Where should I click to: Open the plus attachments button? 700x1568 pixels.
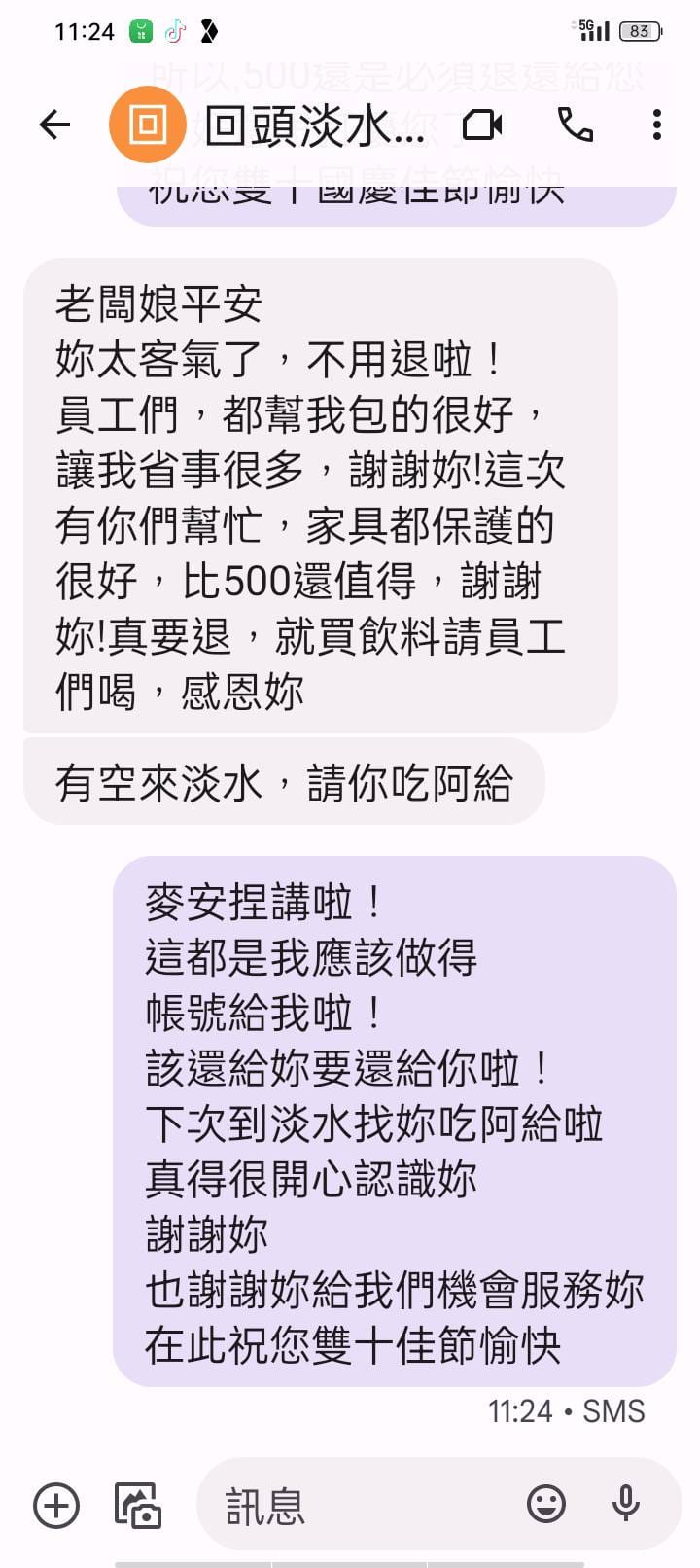click(x=56, y=1505)
